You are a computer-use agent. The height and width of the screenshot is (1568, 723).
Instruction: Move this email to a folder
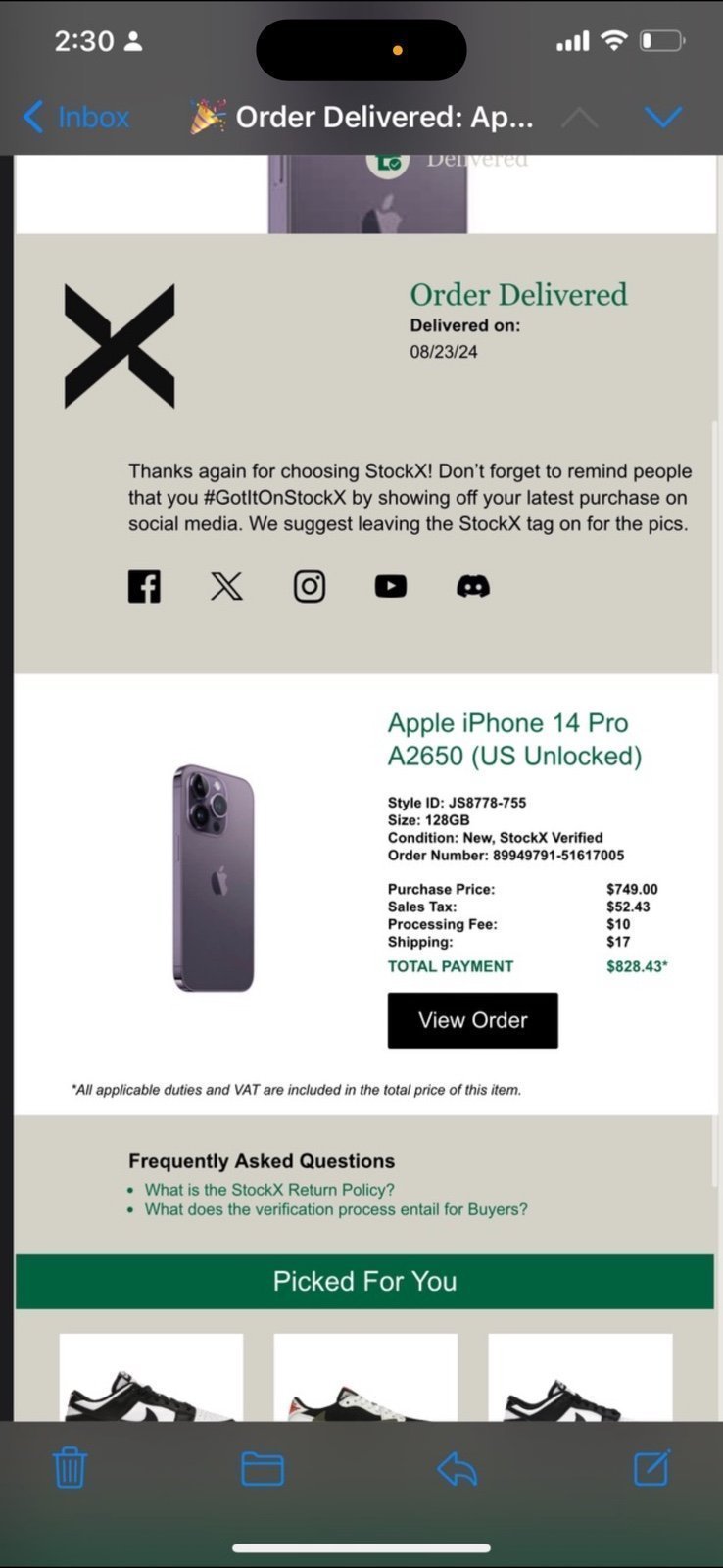263,1468
